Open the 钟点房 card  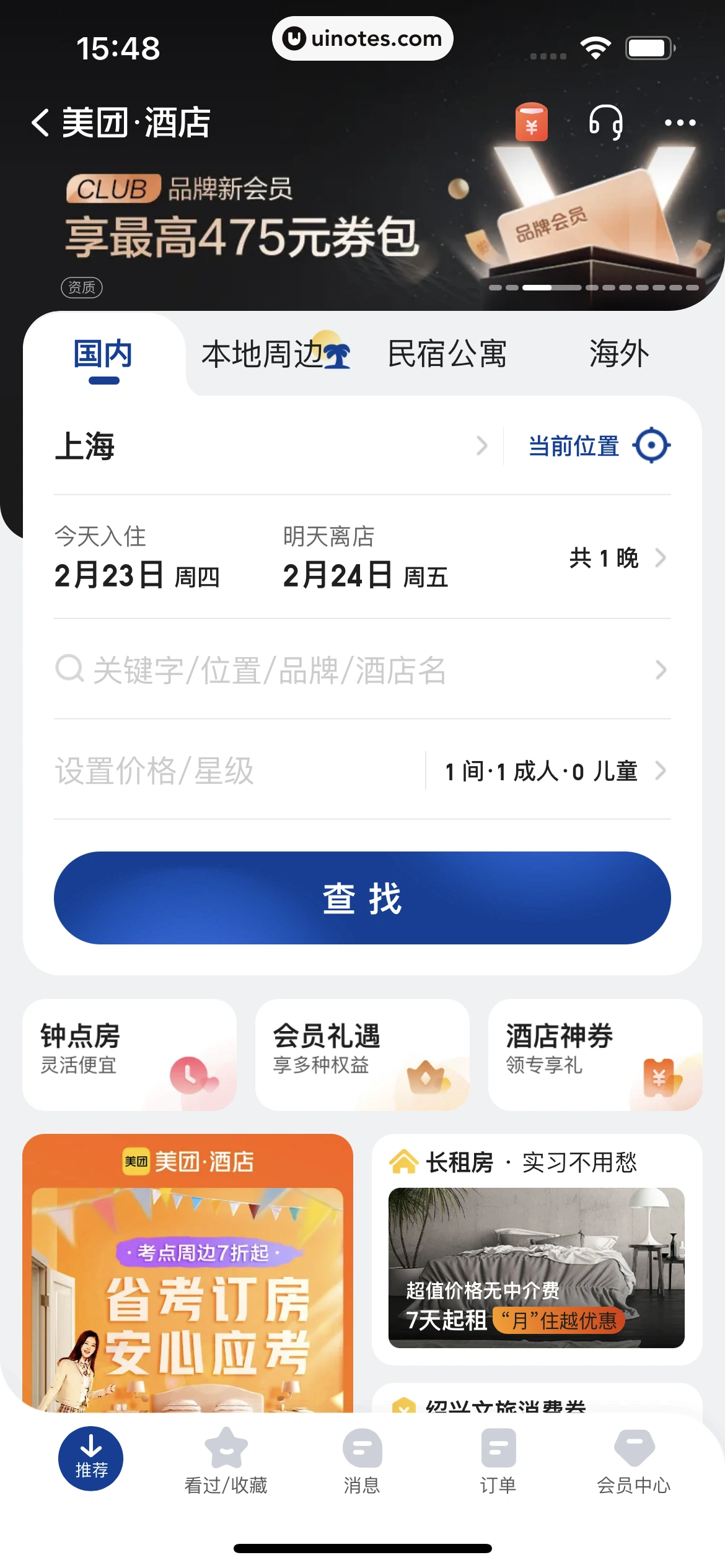[x=129, y=1054]
